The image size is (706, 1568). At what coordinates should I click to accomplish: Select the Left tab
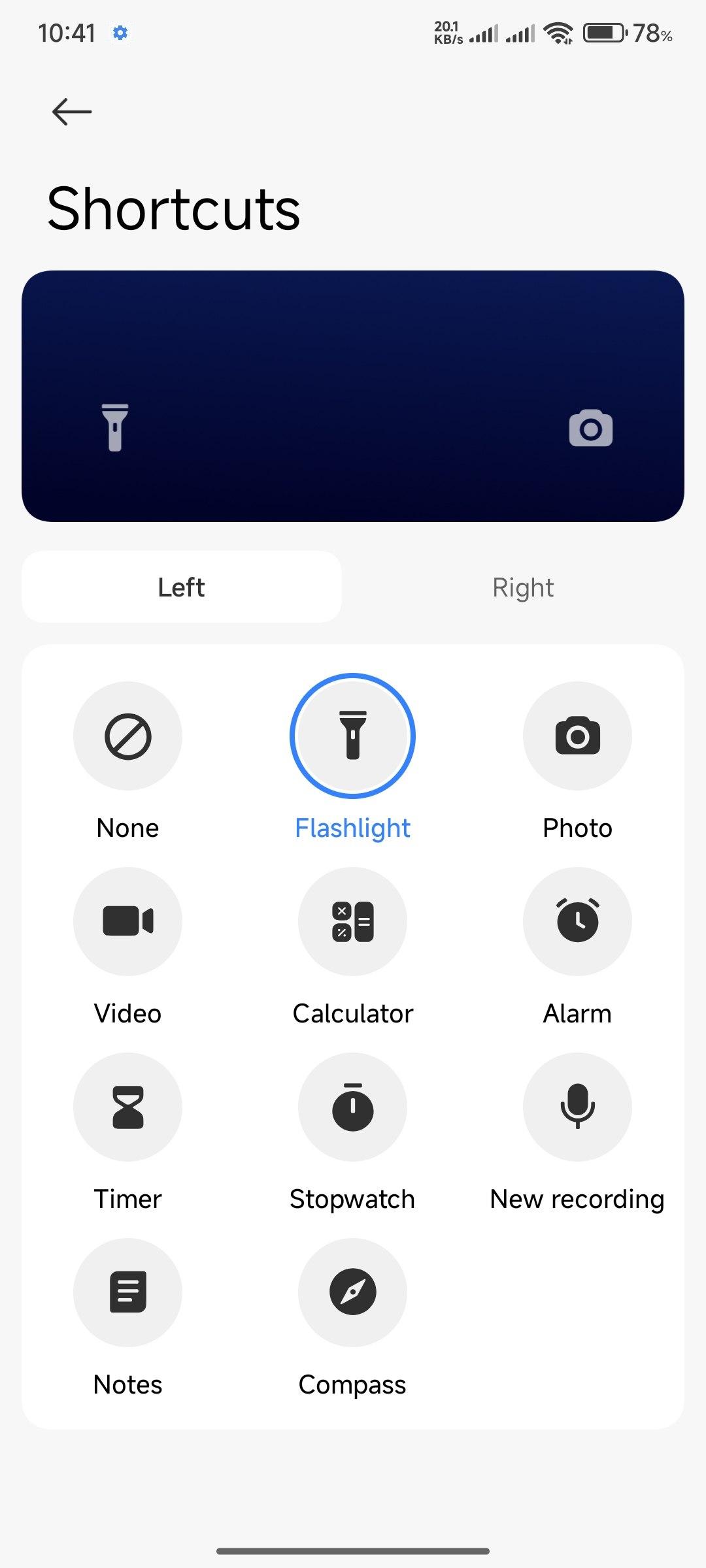tap(182, 587)
